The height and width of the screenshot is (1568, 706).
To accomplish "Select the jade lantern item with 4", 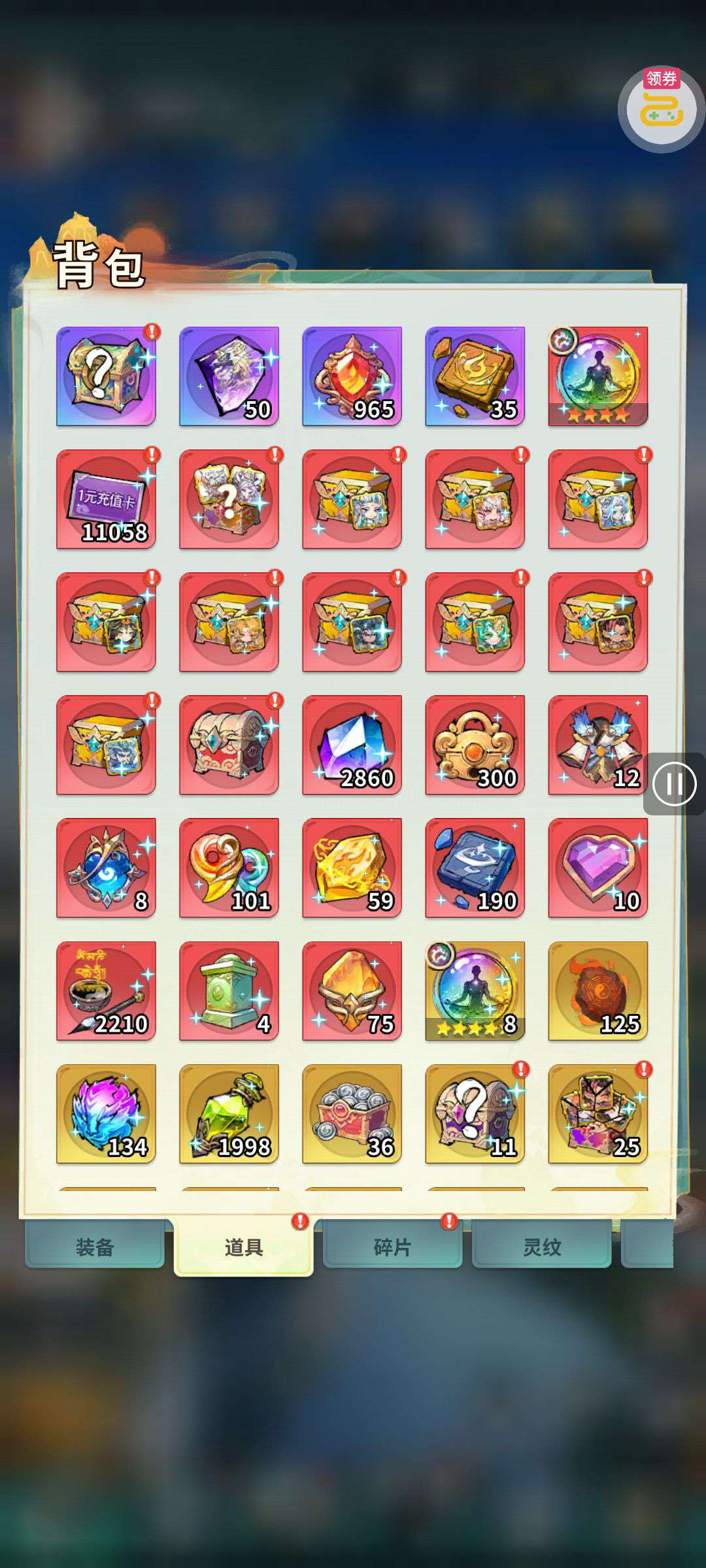I will tap(229, 990).
